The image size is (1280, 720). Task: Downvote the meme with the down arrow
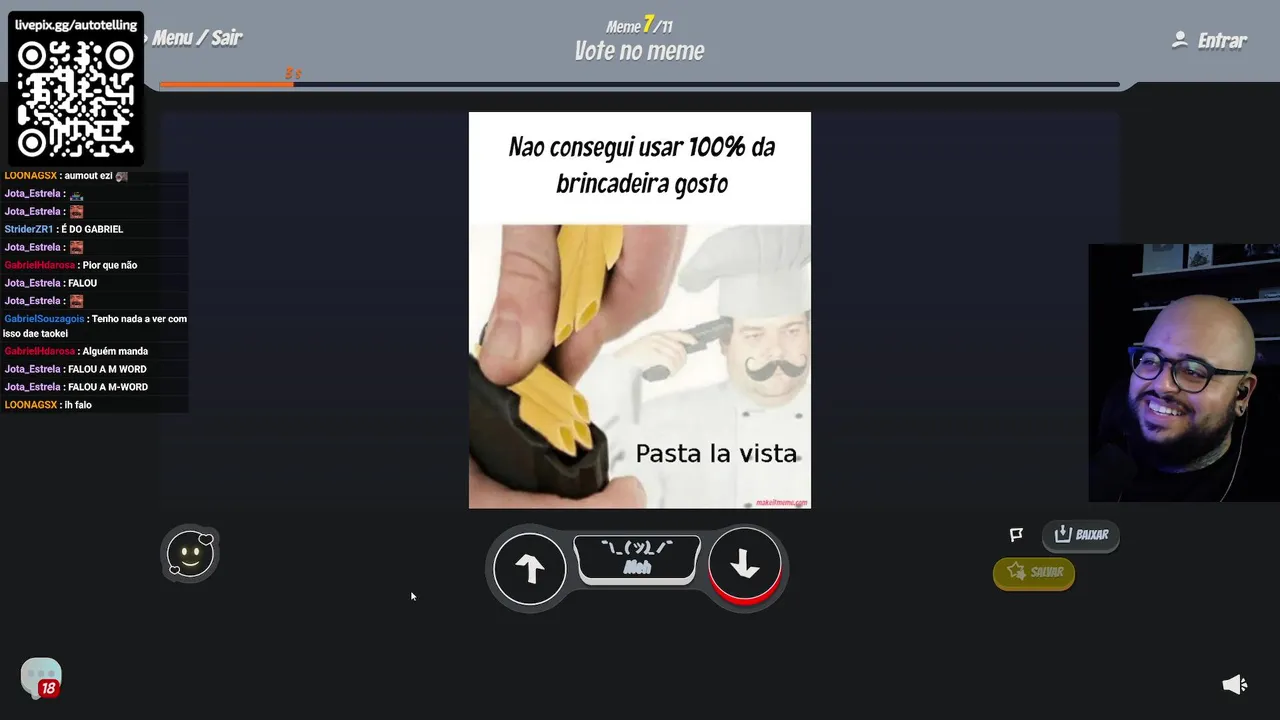click(x=745, y=566)
